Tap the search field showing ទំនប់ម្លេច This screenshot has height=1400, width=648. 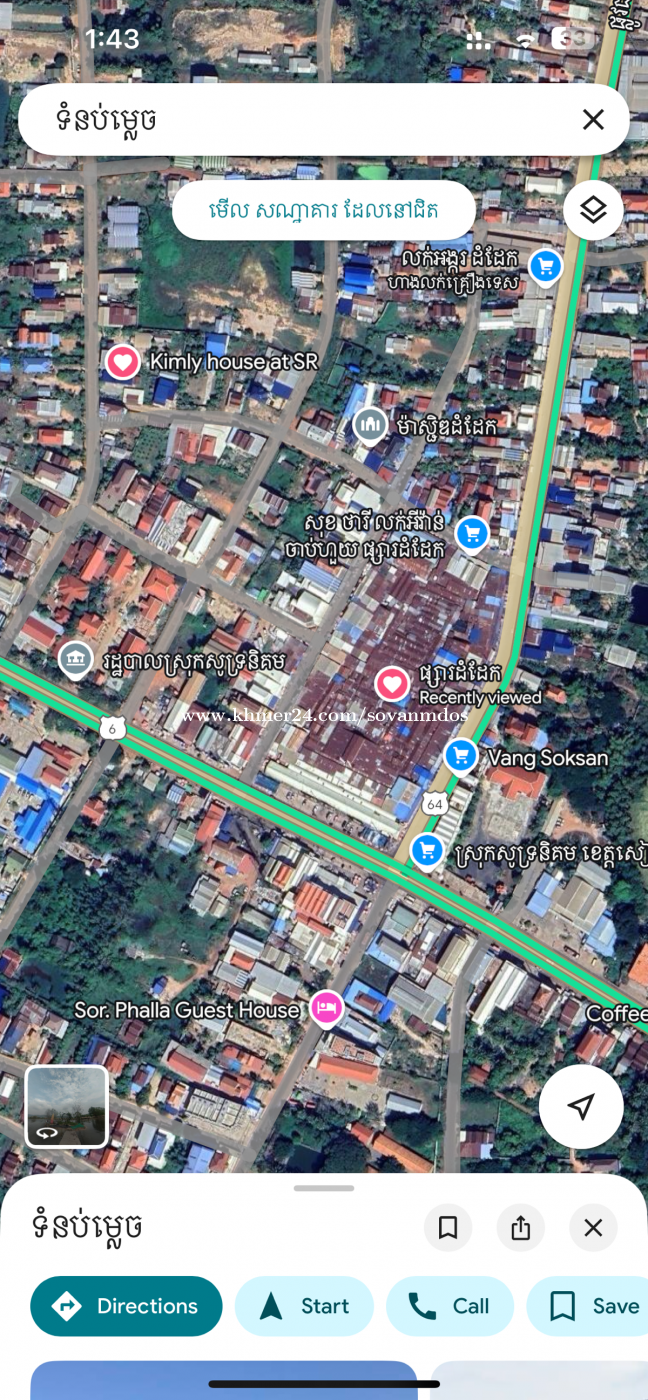[x=300, y=120]
